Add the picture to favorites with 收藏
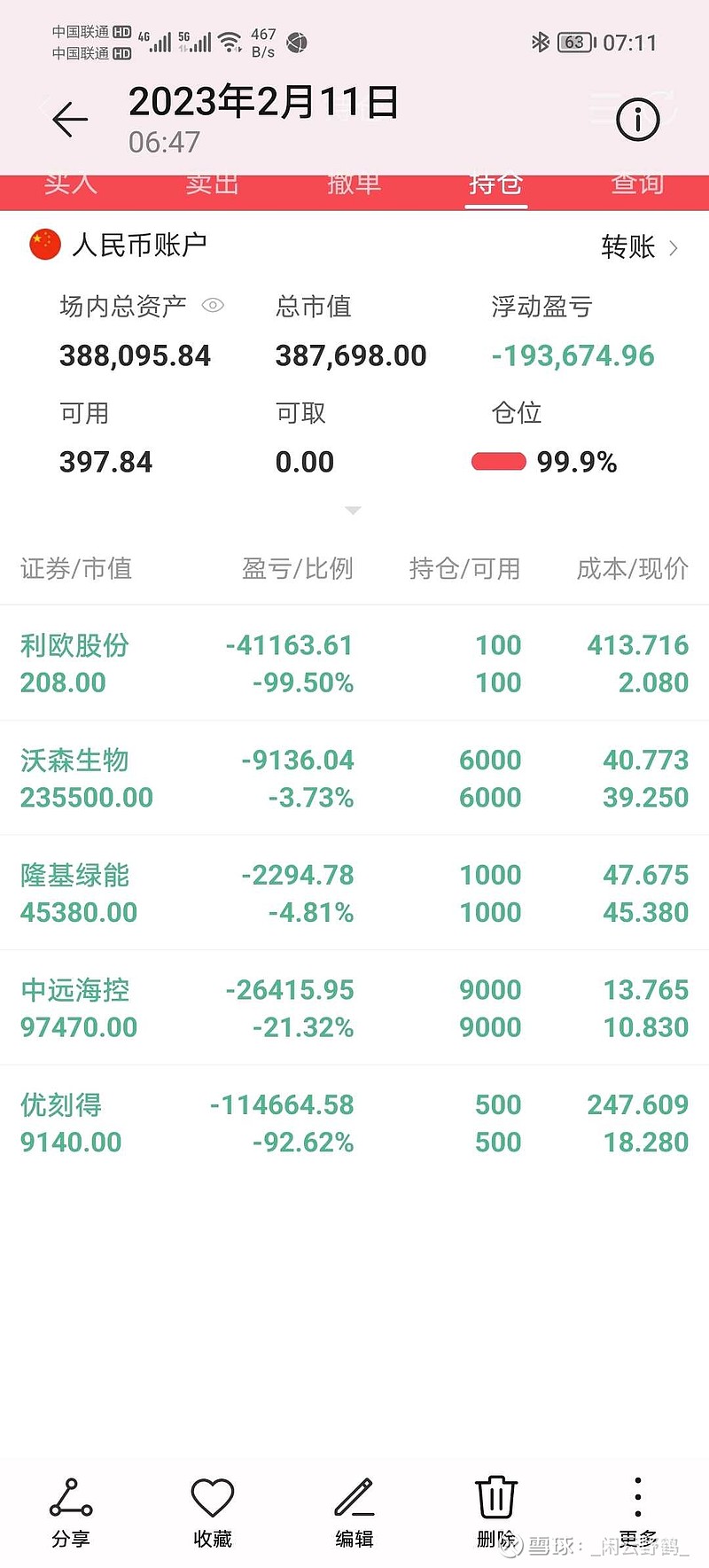The image size is (709, 1568). point(213,1512)
